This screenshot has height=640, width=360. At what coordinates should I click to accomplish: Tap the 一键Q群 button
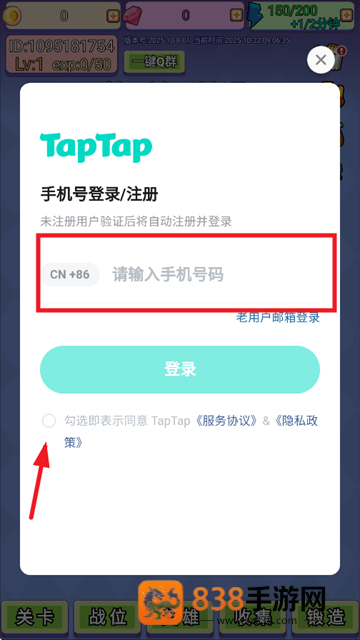[154, 62]
